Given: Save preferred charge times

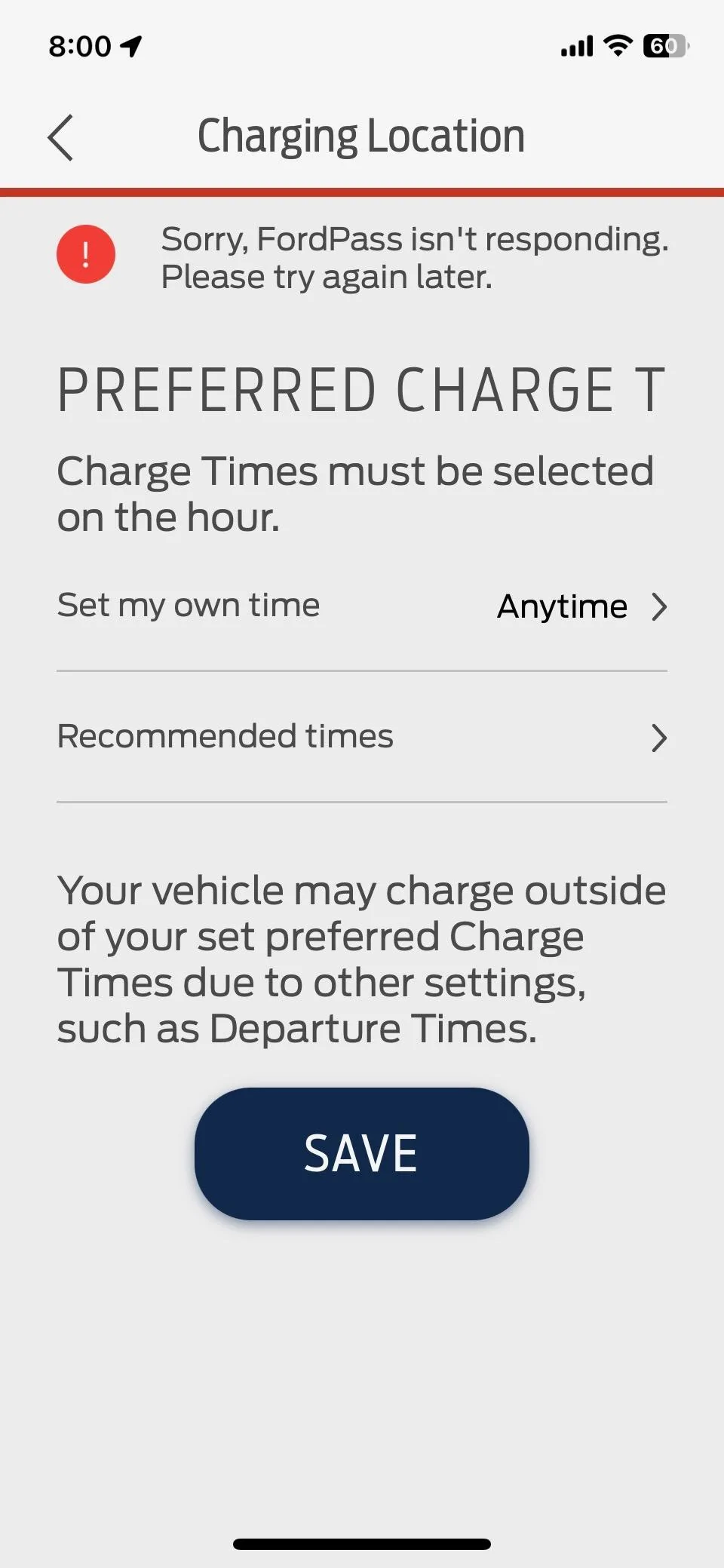Looking at the screenshot, I should pyautogui.click(x=362, y=1153).
